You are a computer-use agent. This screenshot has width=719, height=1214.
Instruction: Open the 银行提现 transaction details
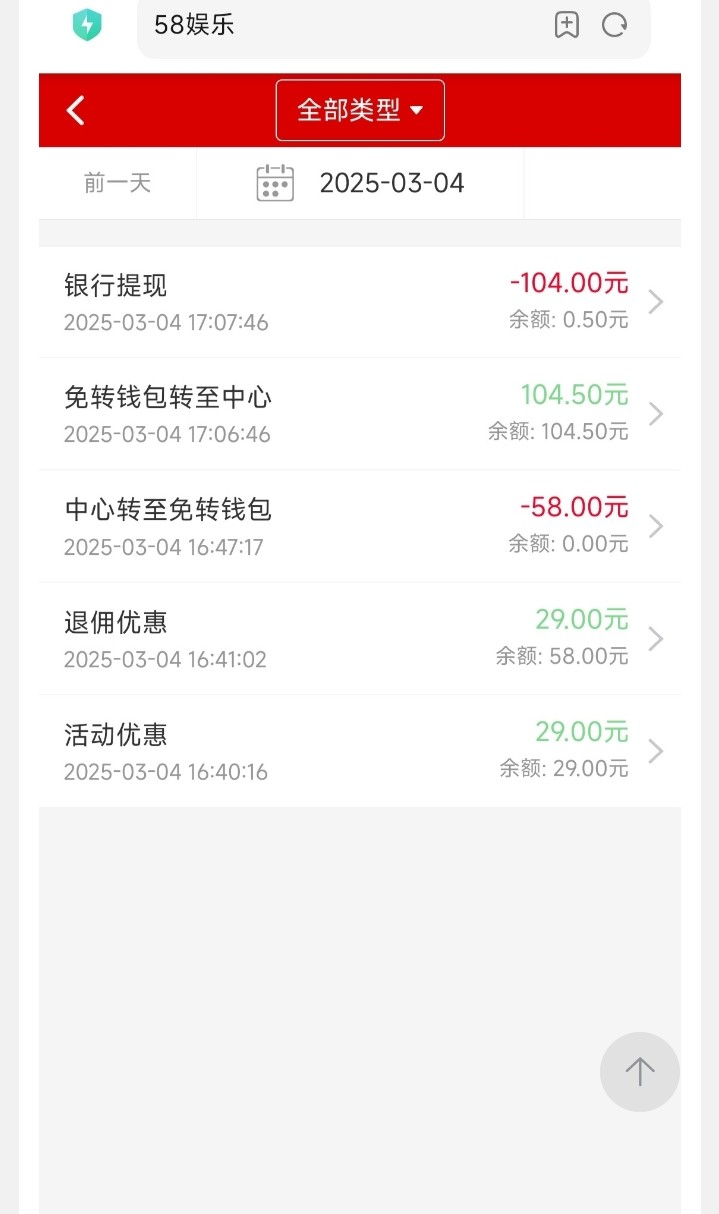click(359, 302)
